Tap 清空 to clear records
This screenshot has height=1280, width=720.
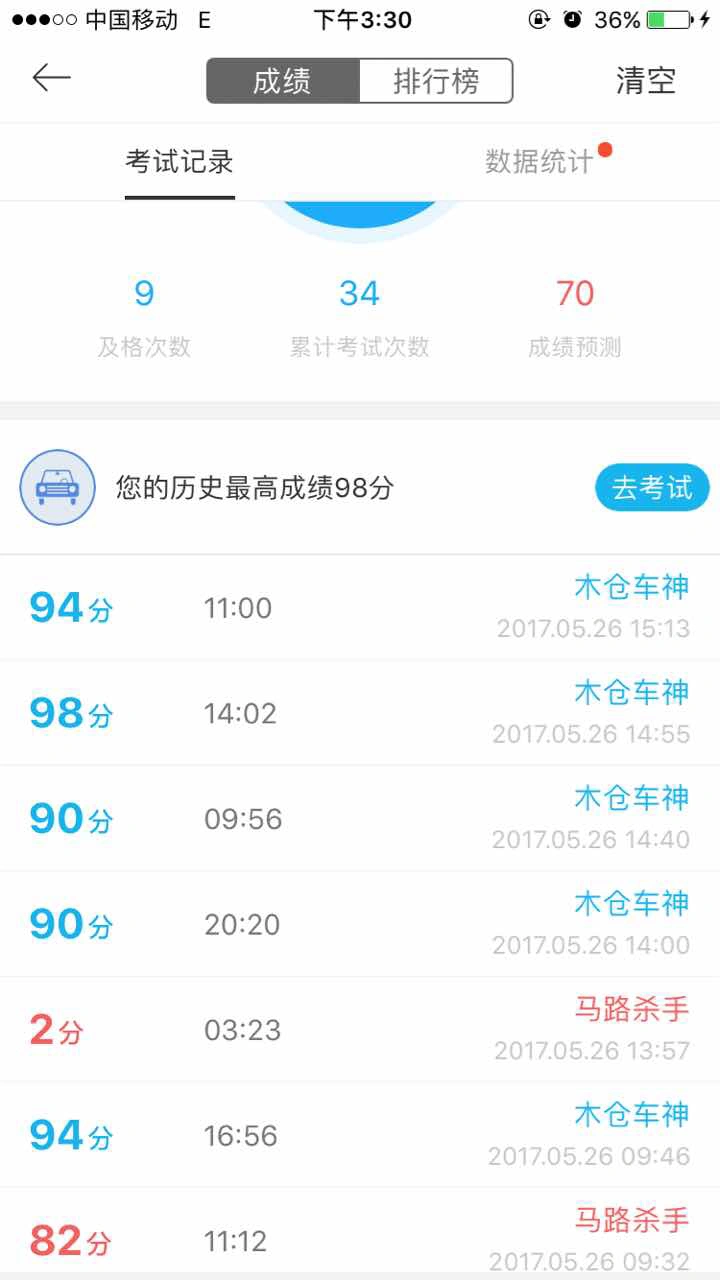pyautogui.click(x=646, y=81)
